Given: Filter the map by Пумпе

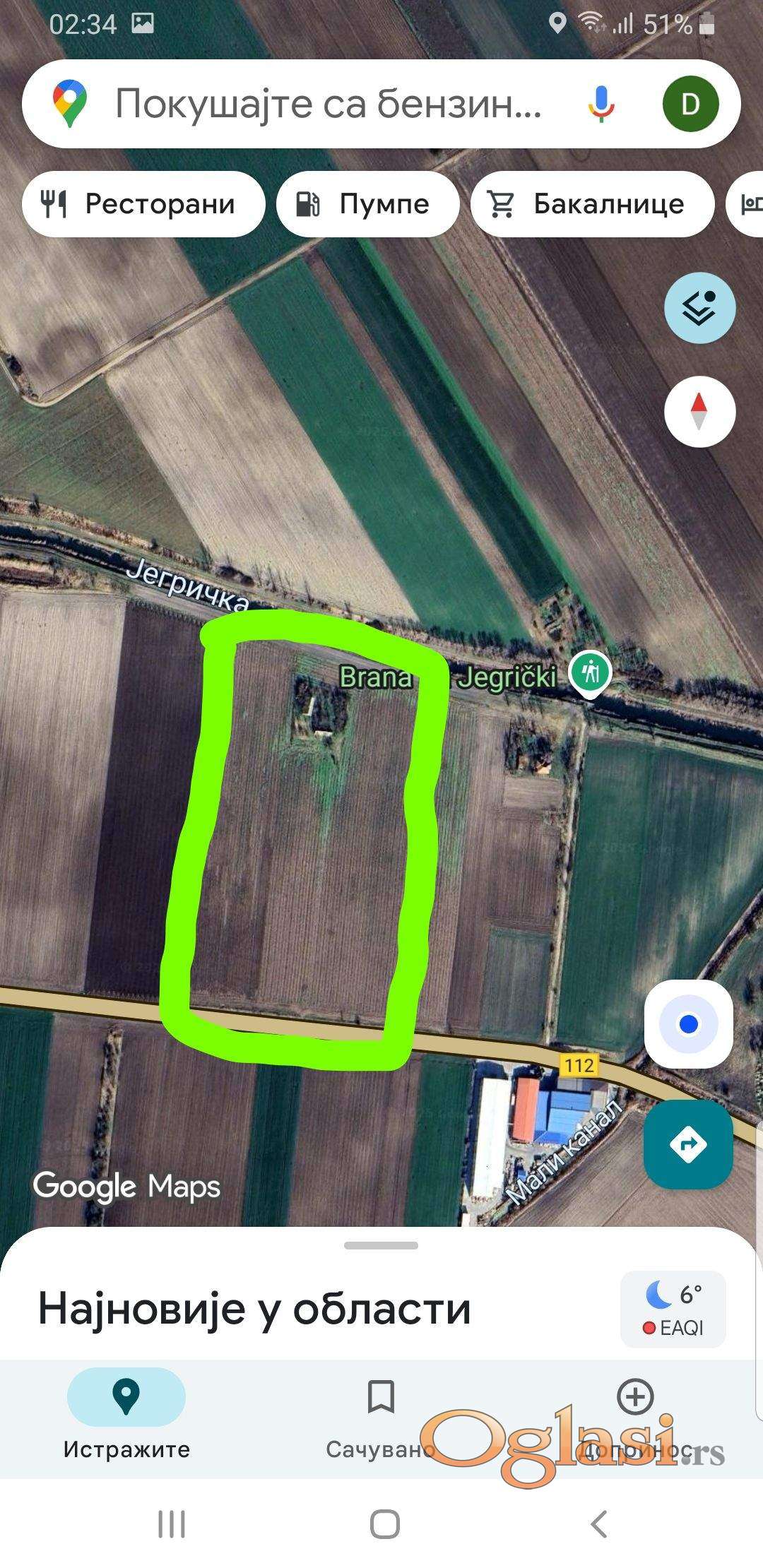Looking at the screenshot, I should coord(368,204).
